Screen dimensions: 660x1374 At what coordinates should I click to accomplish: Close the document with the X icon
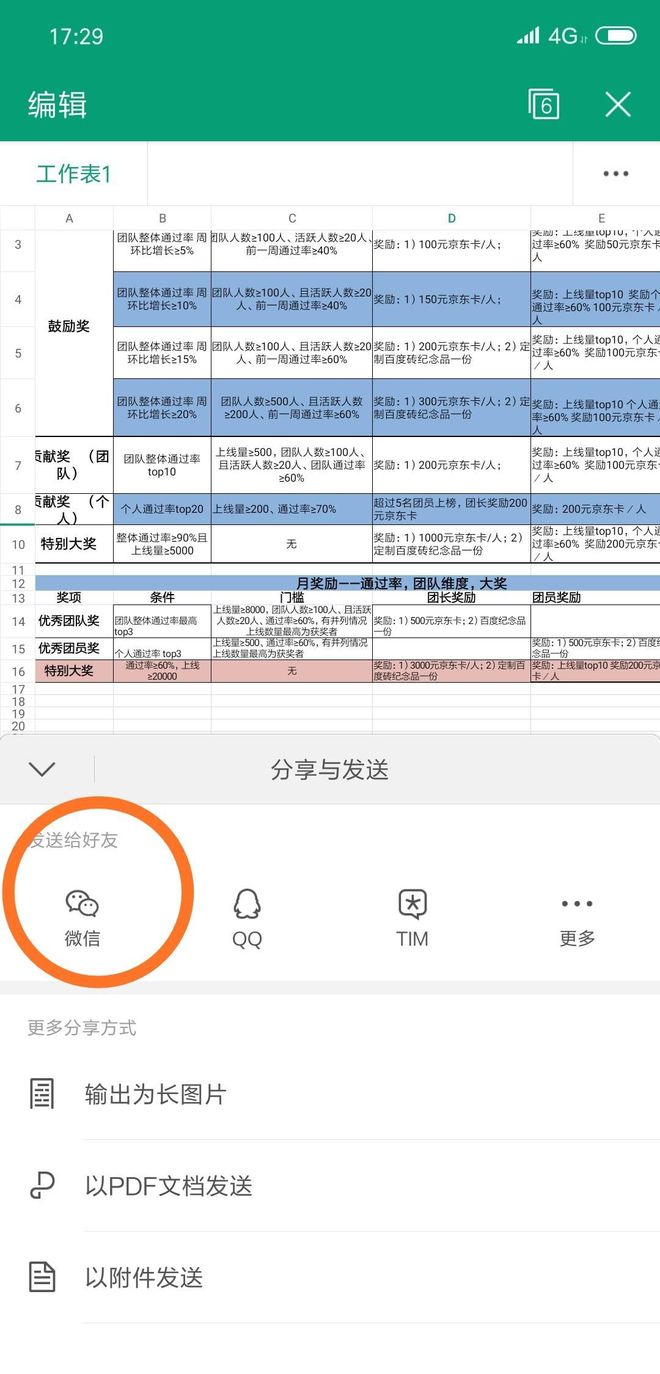click(618, 104)
